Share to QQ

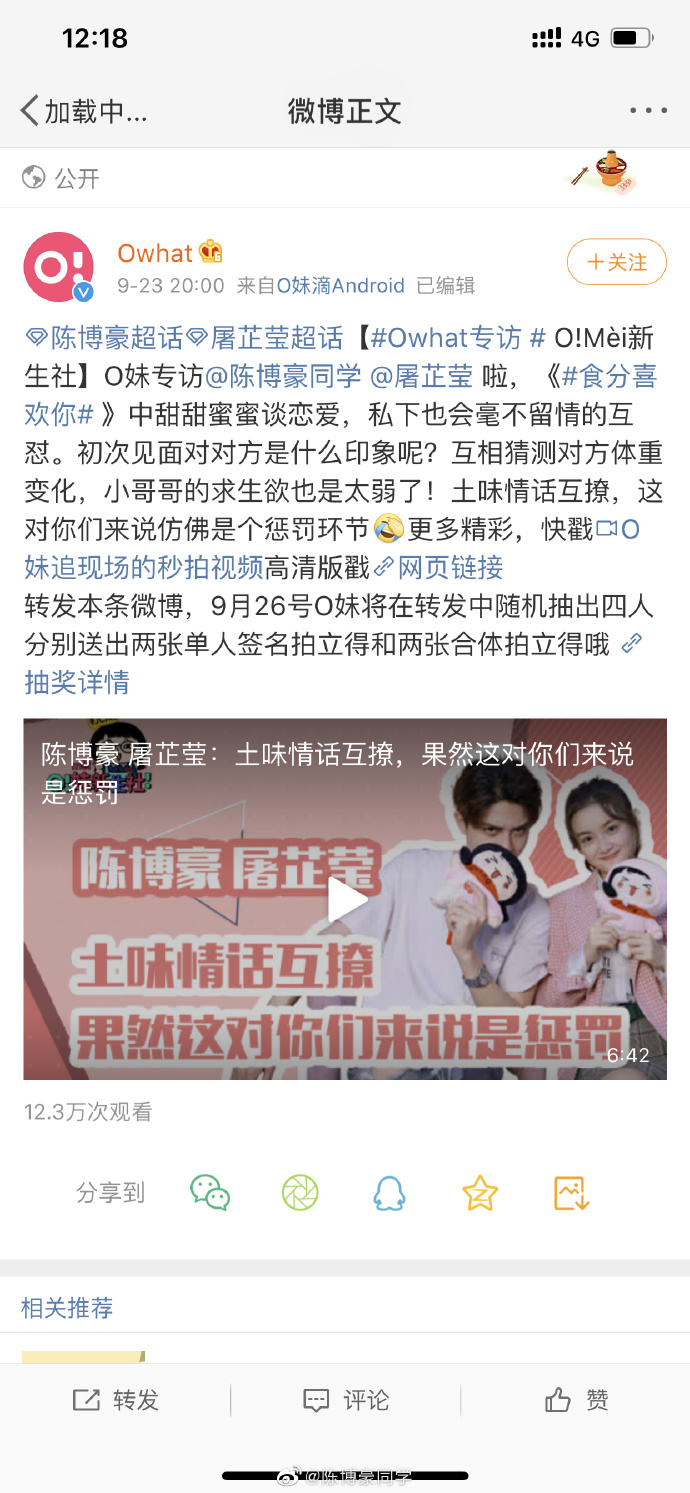click(389, 1192)
